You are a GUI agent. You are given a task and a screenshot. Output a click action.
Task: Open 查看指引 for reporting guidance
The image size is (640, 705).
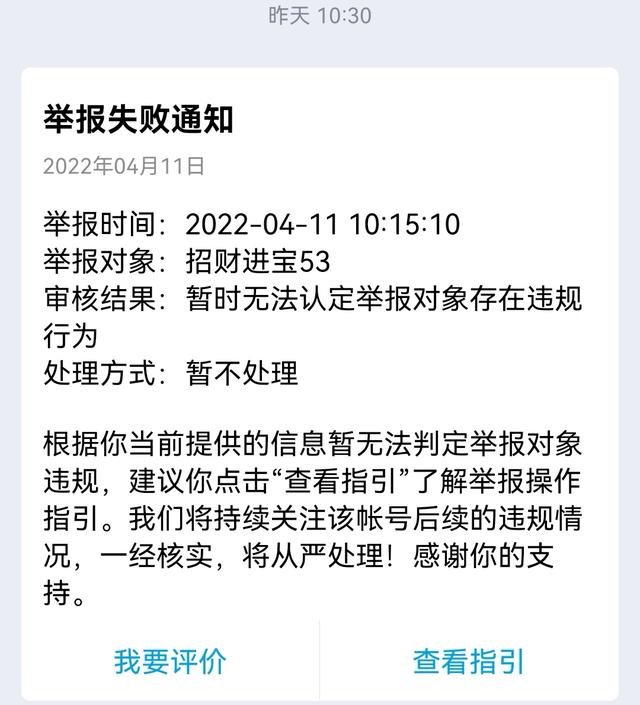(469, 661)
